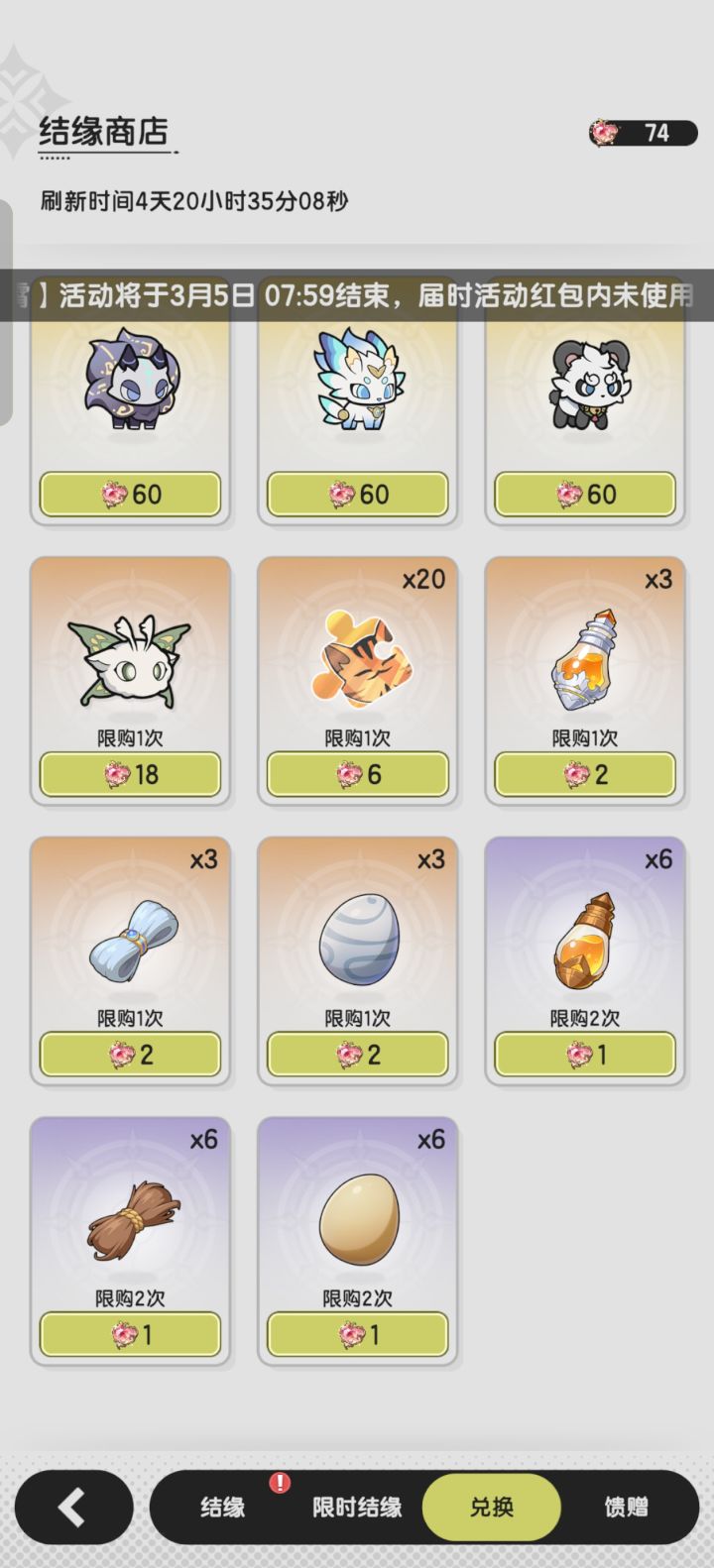Buy the purple horned pet for 60
Viewport: 714px width, 1568px height.
pyautogui.click(x=130, y=494)
